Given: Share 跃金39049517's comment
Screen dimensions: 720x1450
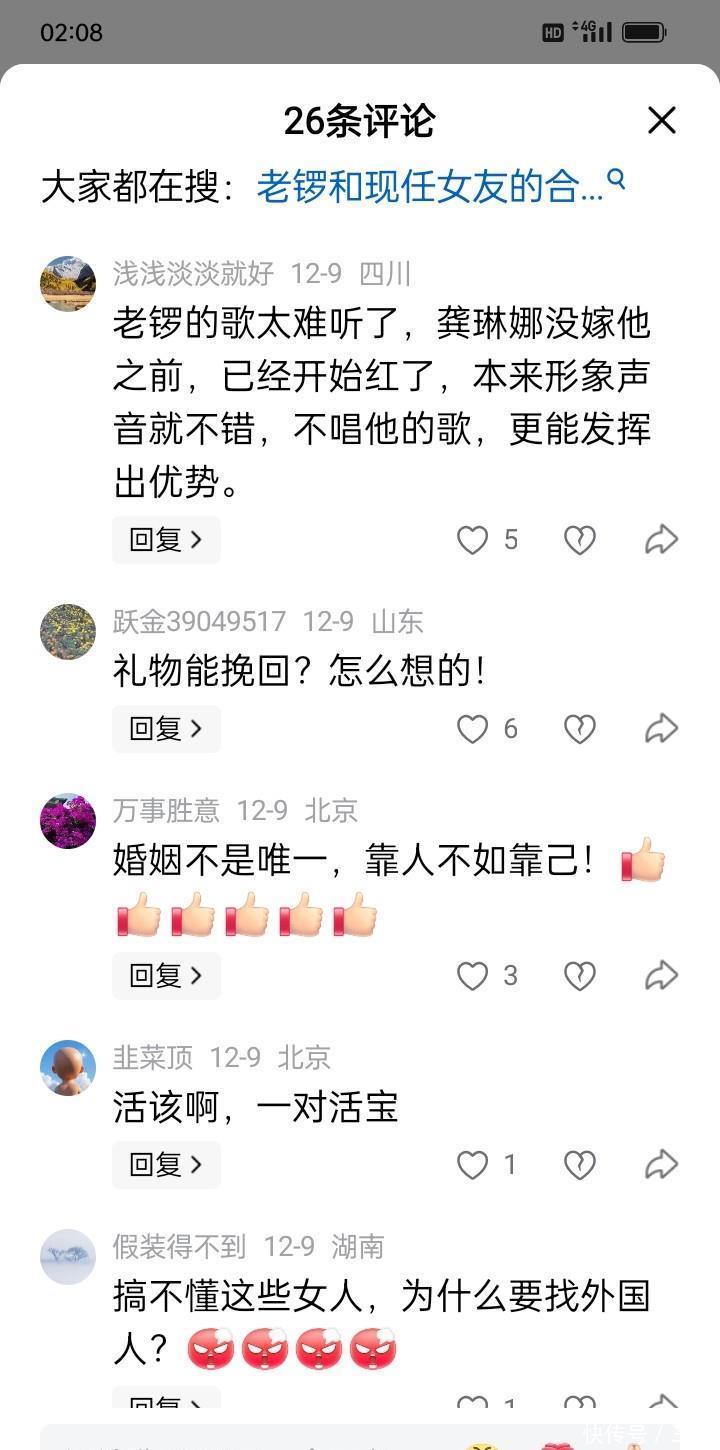Looking at the screenshot, I should pyautogui.click(x=661, y=729).
